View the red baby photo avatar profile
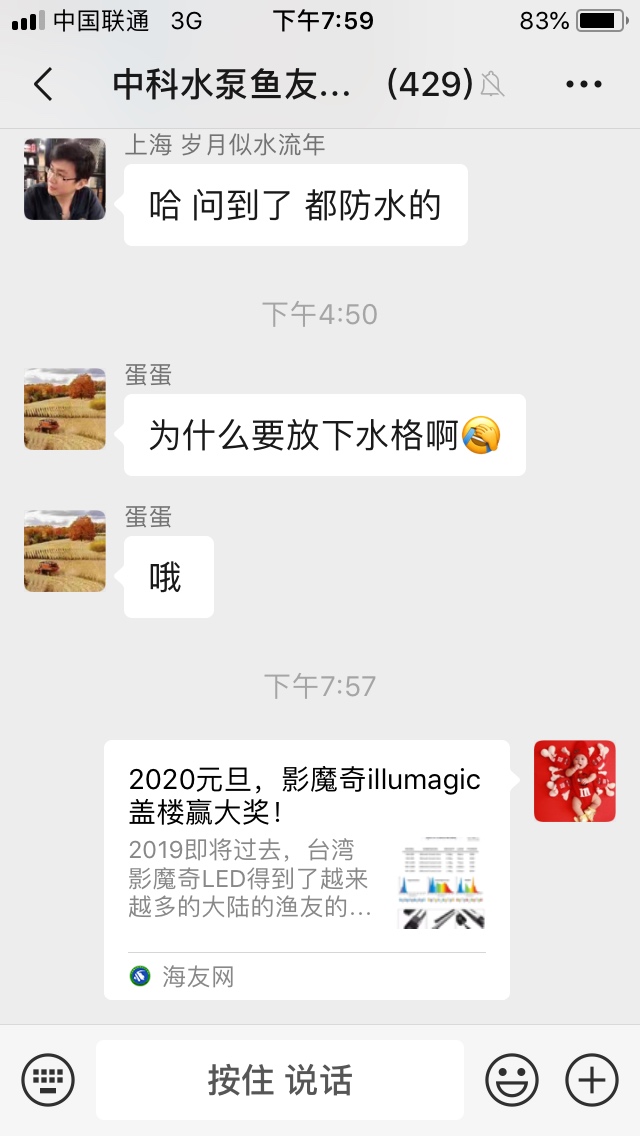 [x=574, y=781]
